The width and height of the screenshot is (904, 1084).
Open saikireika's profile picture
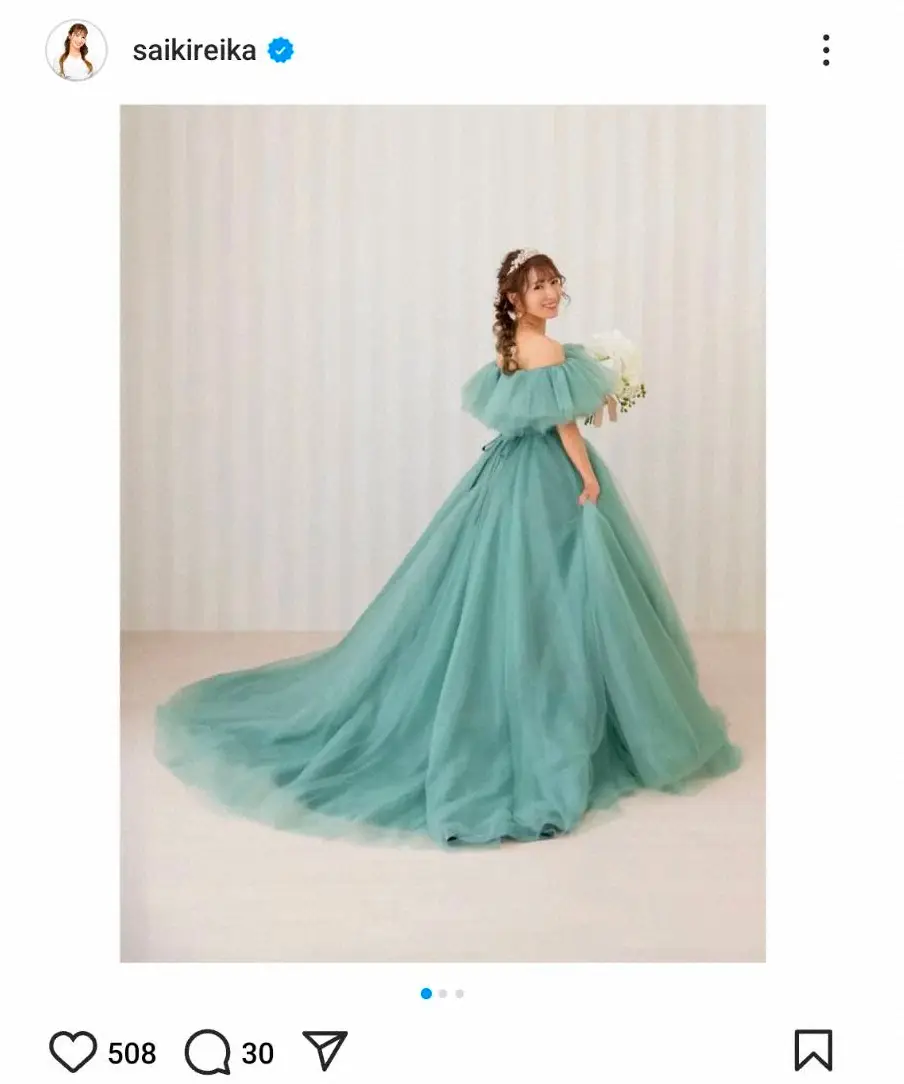[76, 50]
